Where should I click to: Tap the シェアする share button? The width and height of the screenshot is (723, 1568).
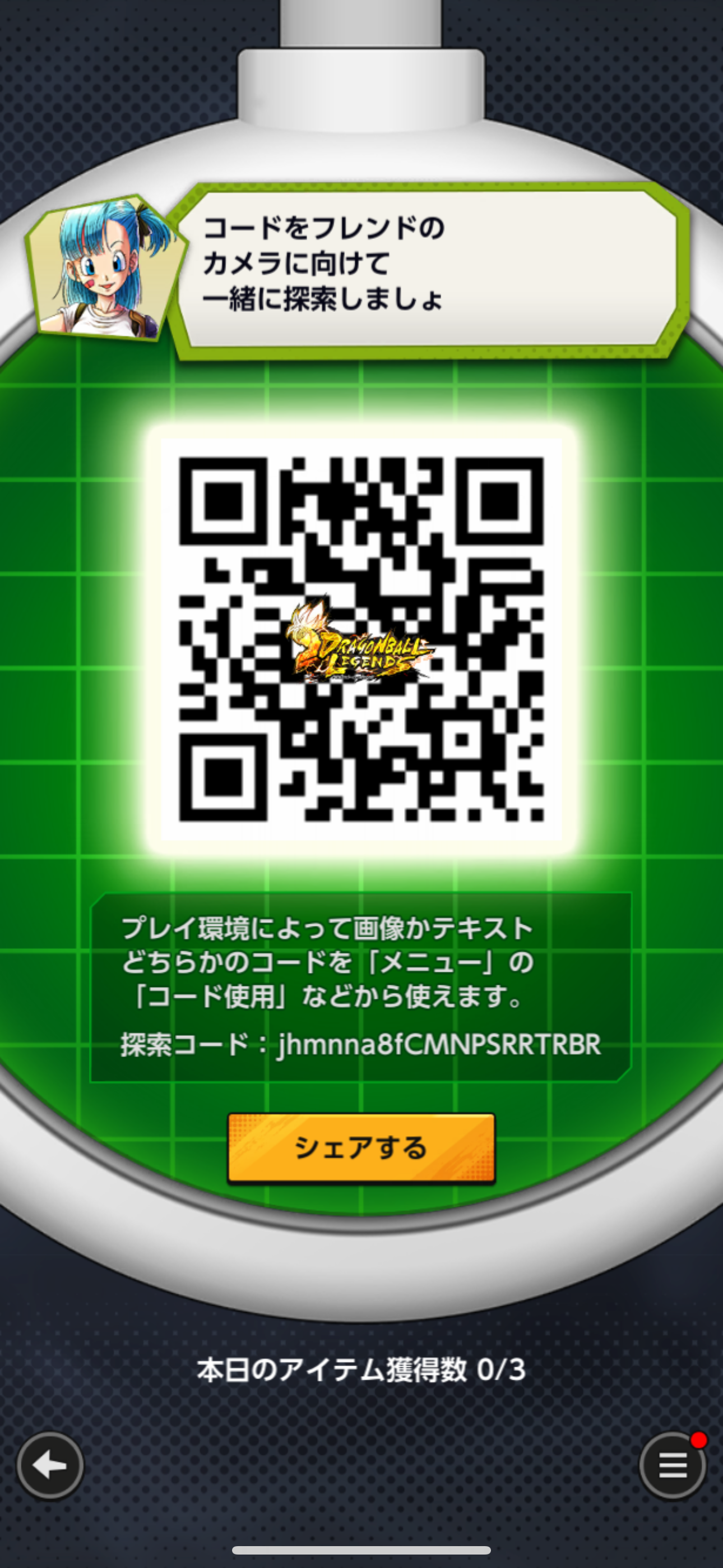(x=361, y=1148)
